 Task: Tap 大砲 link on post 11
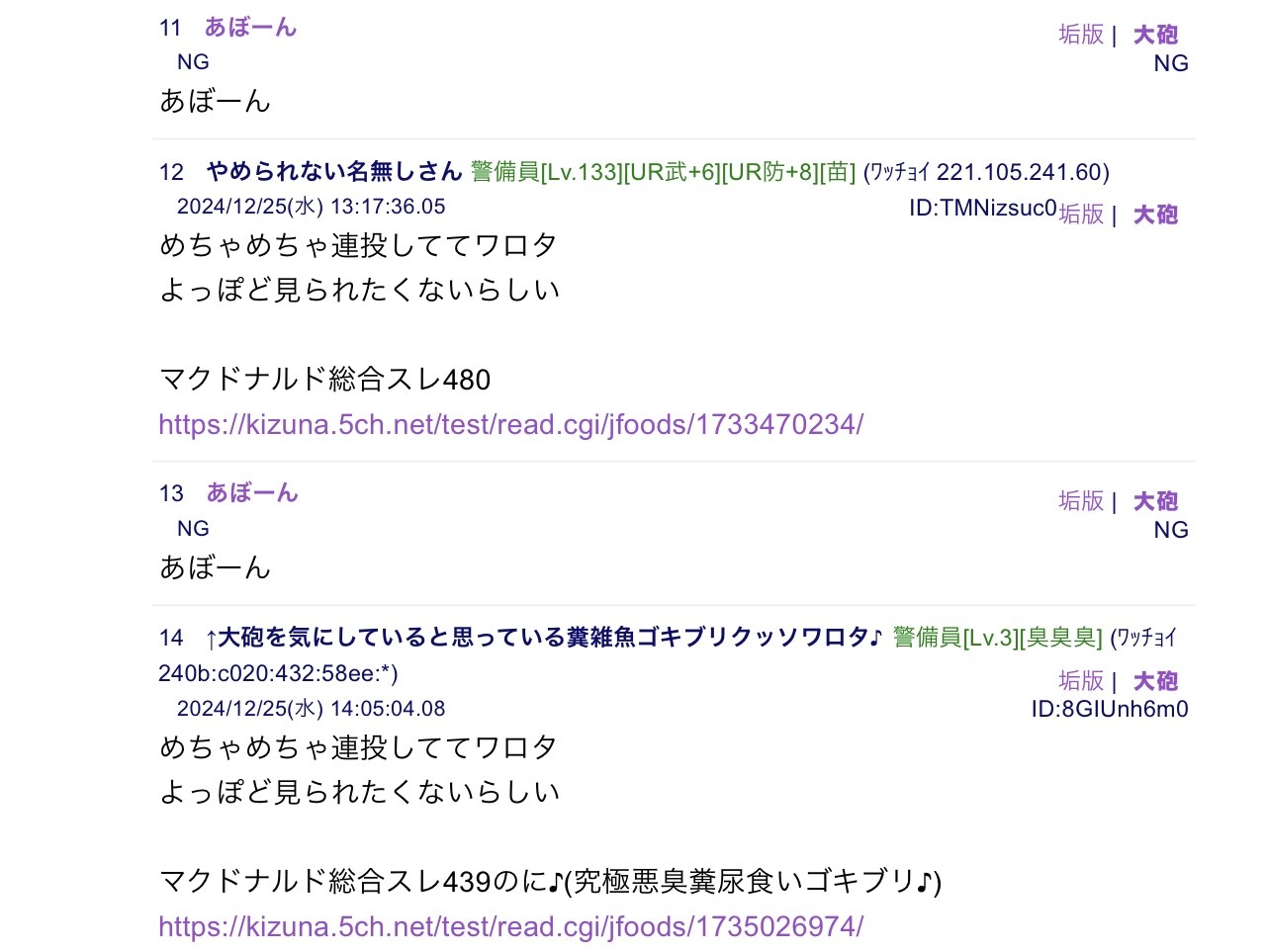point(1155,35)
